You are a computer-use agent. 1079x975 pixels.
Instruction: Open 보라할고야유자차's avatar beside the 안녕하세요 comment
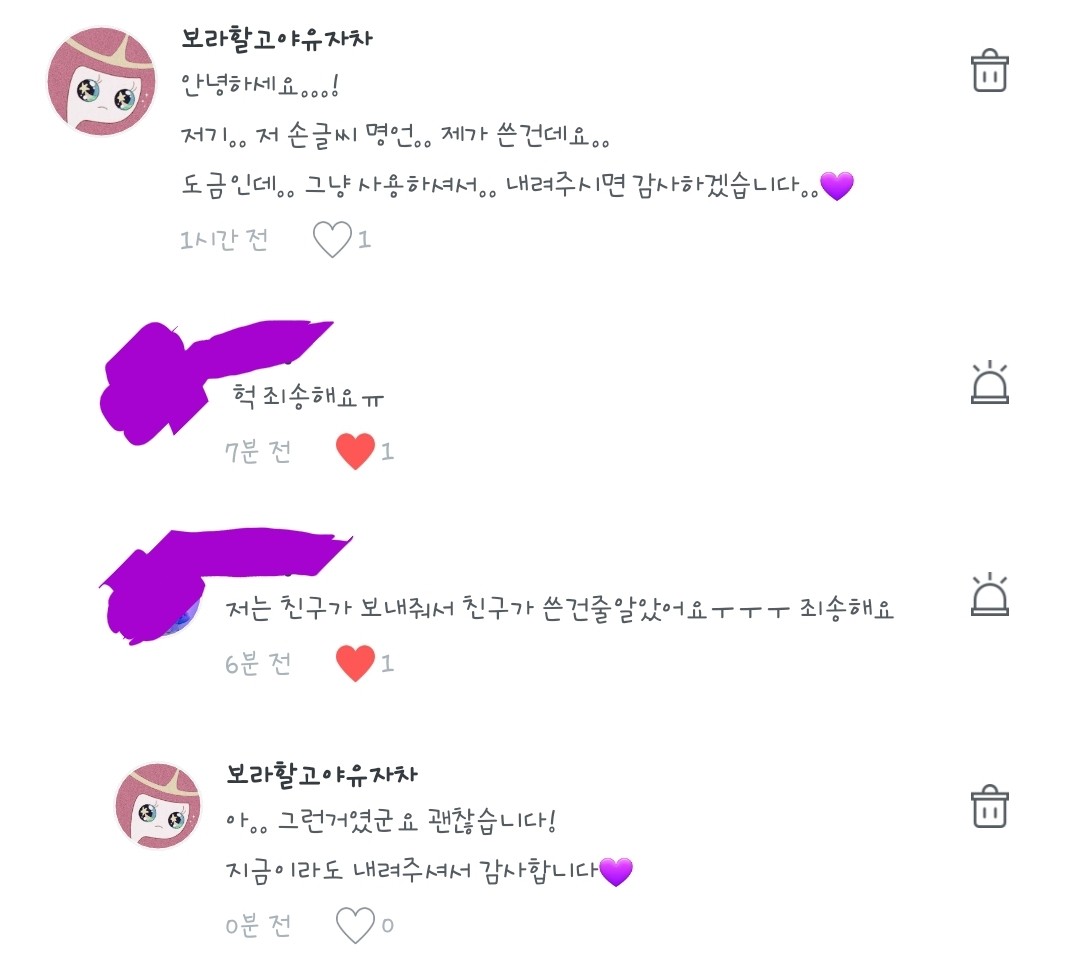102,80
